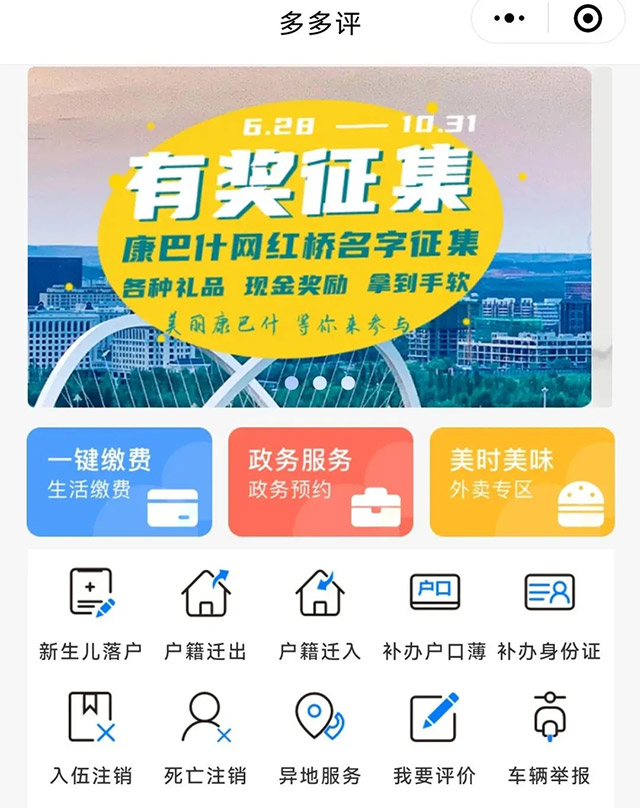
Task: Open 补办身份证 service
Action: point(549,612)
